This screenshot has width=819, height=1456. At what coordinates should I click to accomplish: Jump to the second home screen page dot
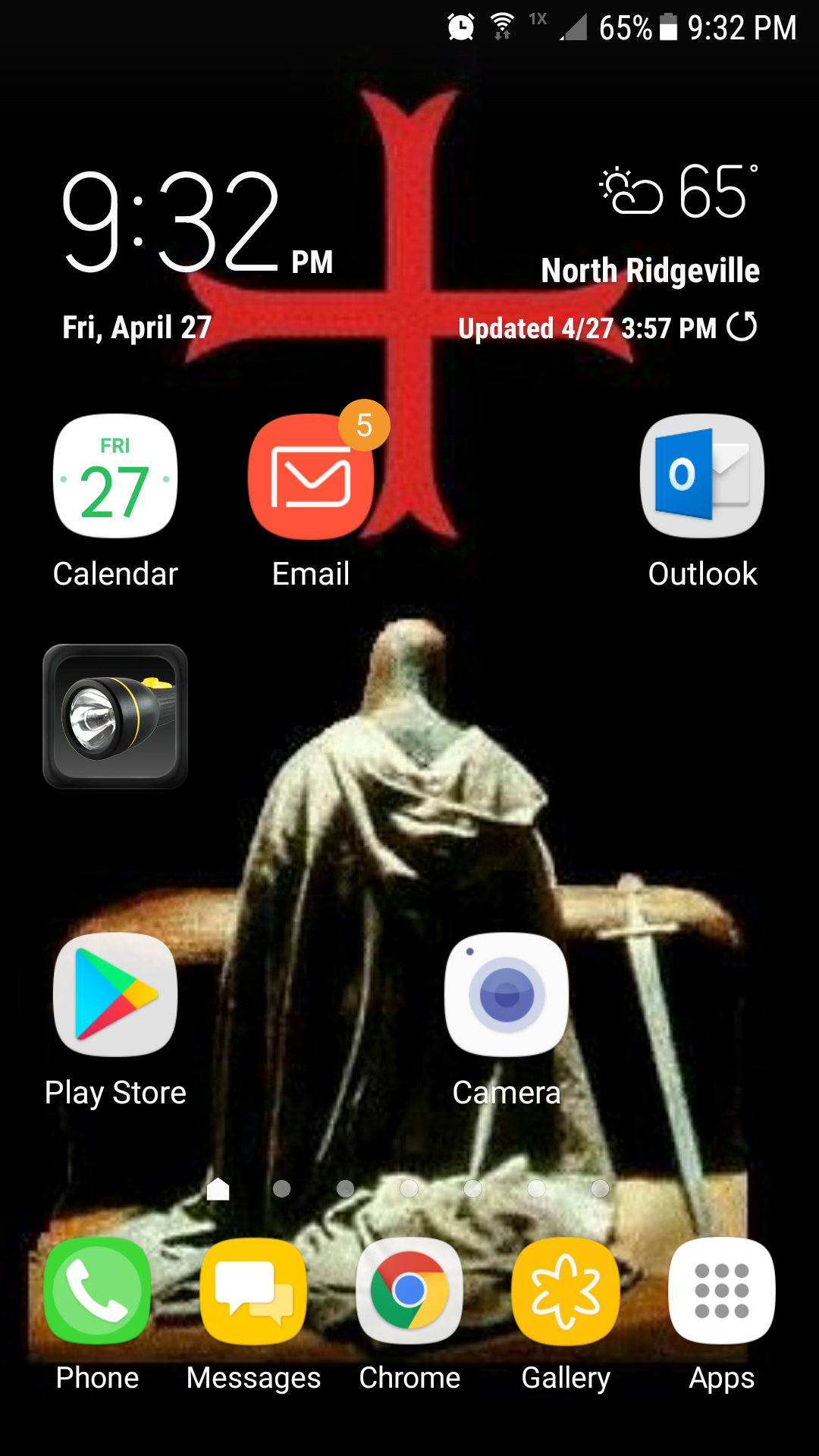(281, 1188)
